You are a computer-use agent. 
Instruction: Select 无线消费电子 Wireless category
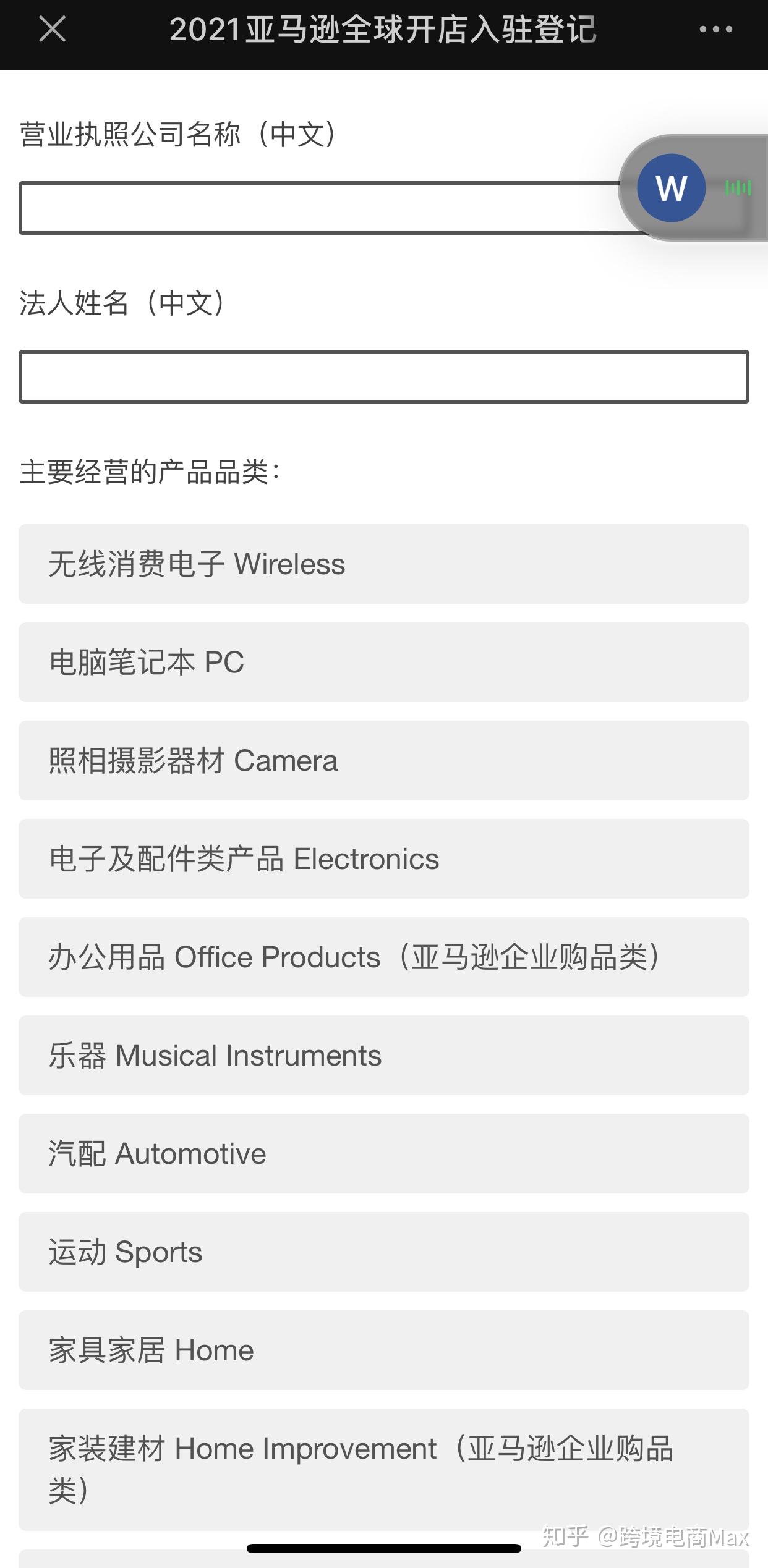(384, 564)
